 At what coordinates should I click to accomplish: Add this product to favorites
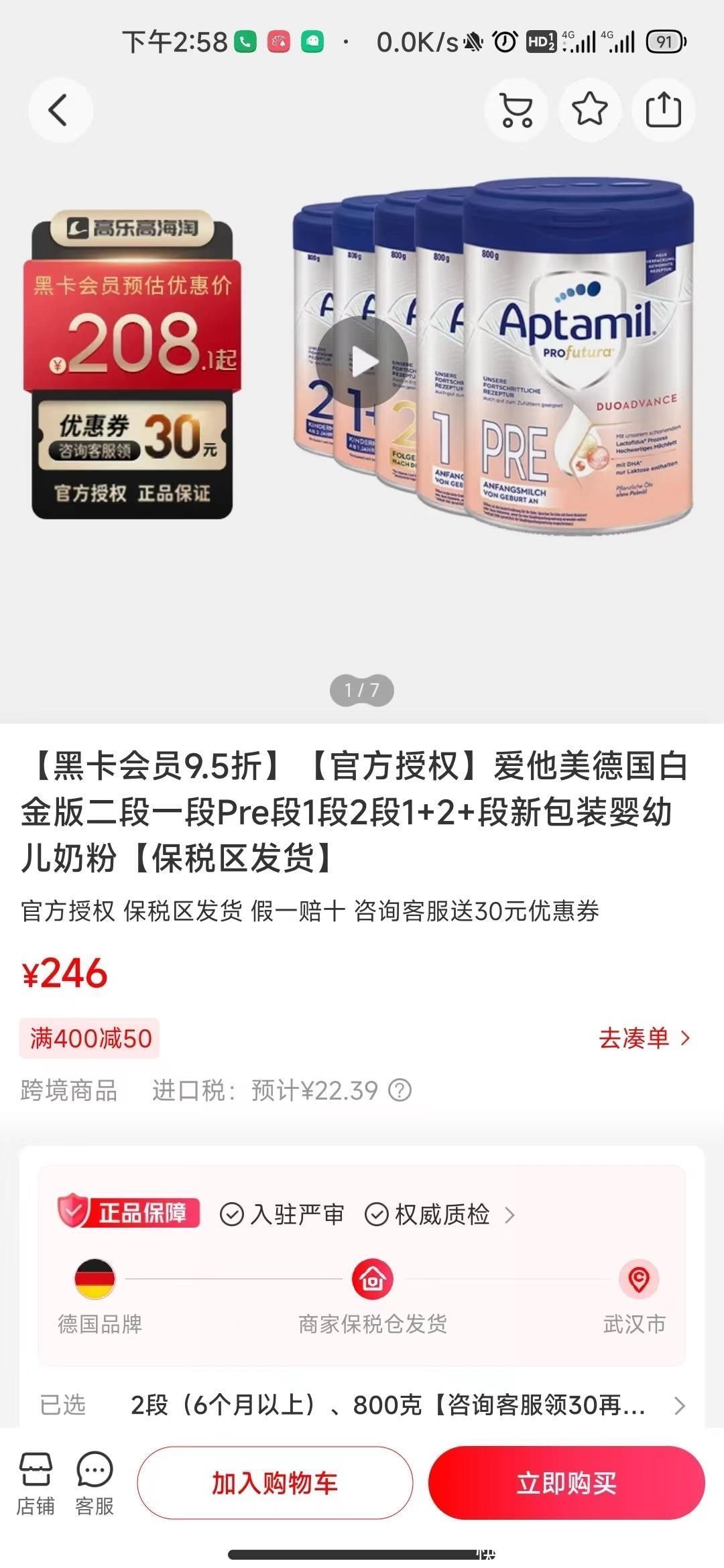(590, 110)
